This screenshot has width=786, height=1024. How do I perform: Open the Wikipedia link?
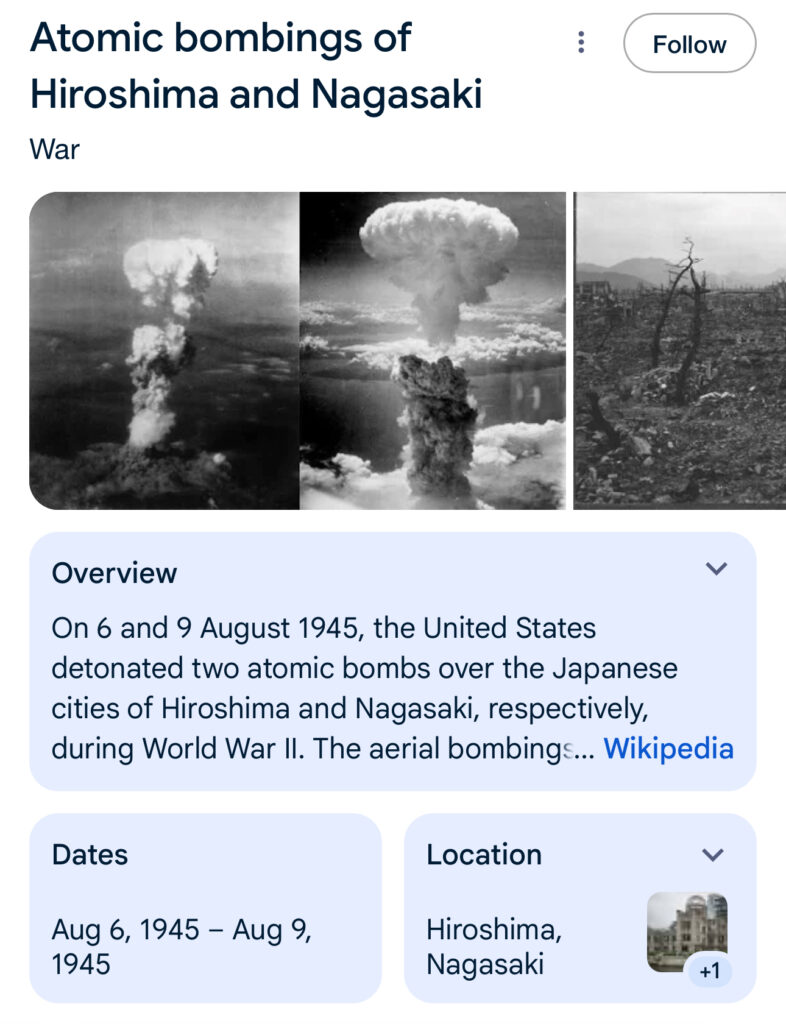(668, 749)
